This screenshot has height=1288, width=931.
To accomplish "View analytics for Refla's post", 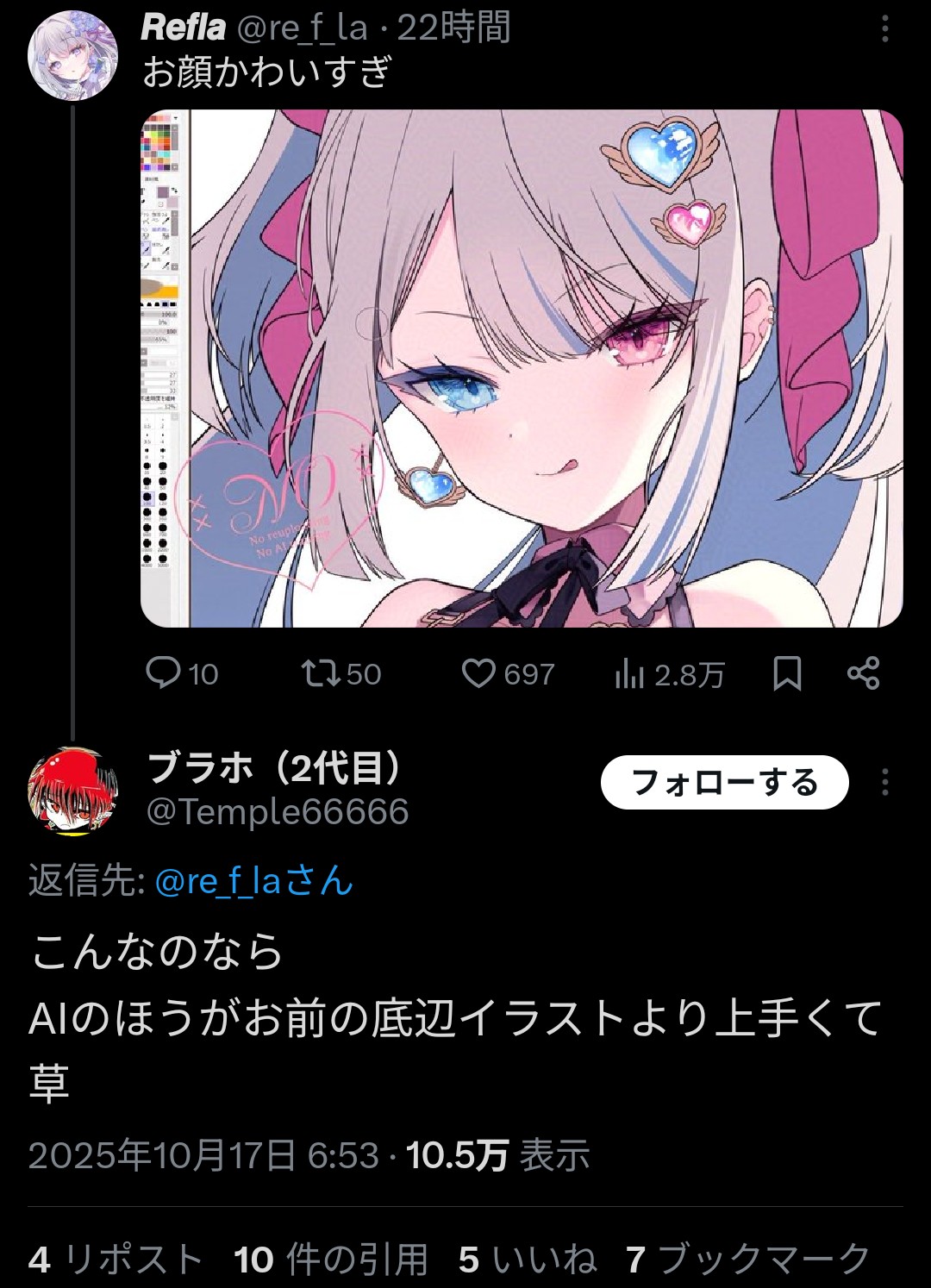I will [668, 674].
